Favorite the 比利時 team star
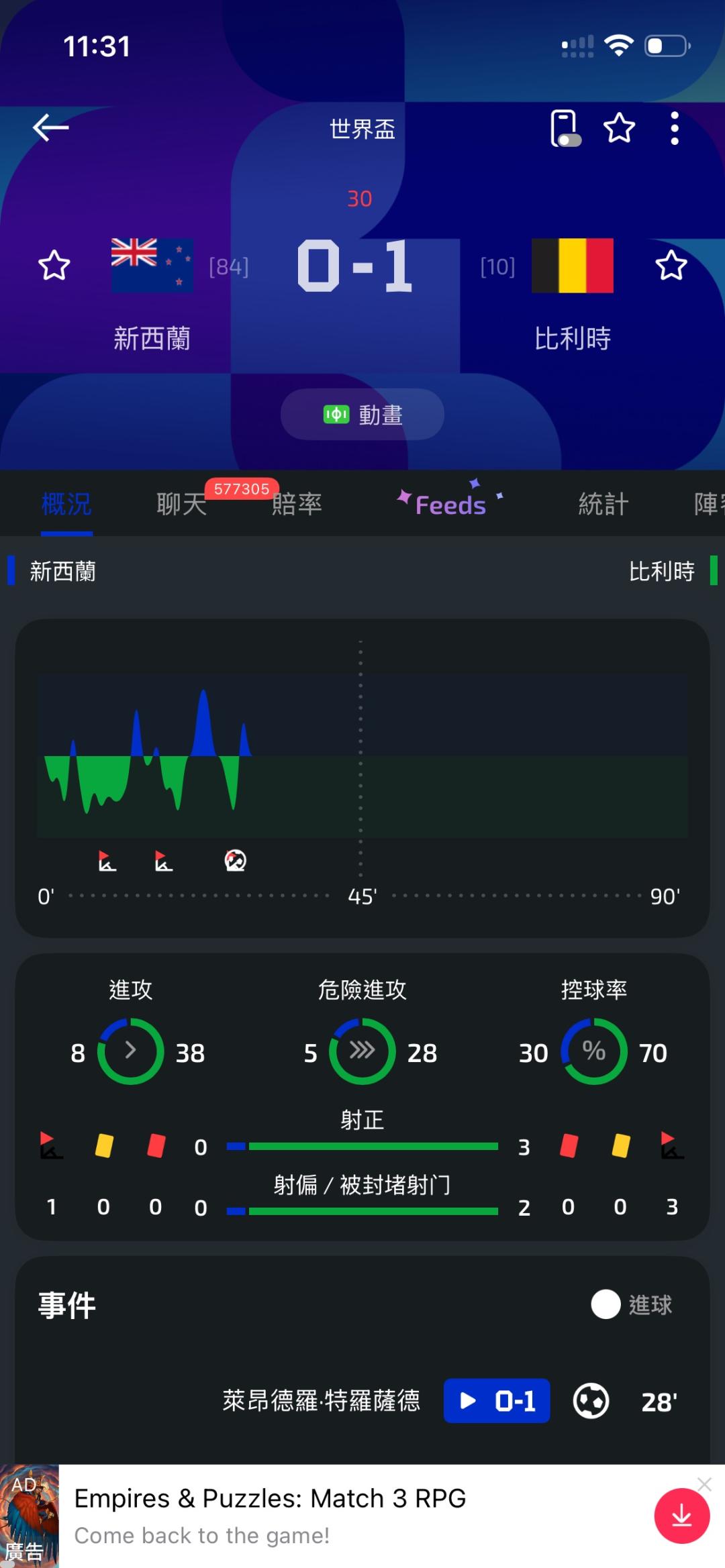The image size is (725, 1568). tap(671, 266)
